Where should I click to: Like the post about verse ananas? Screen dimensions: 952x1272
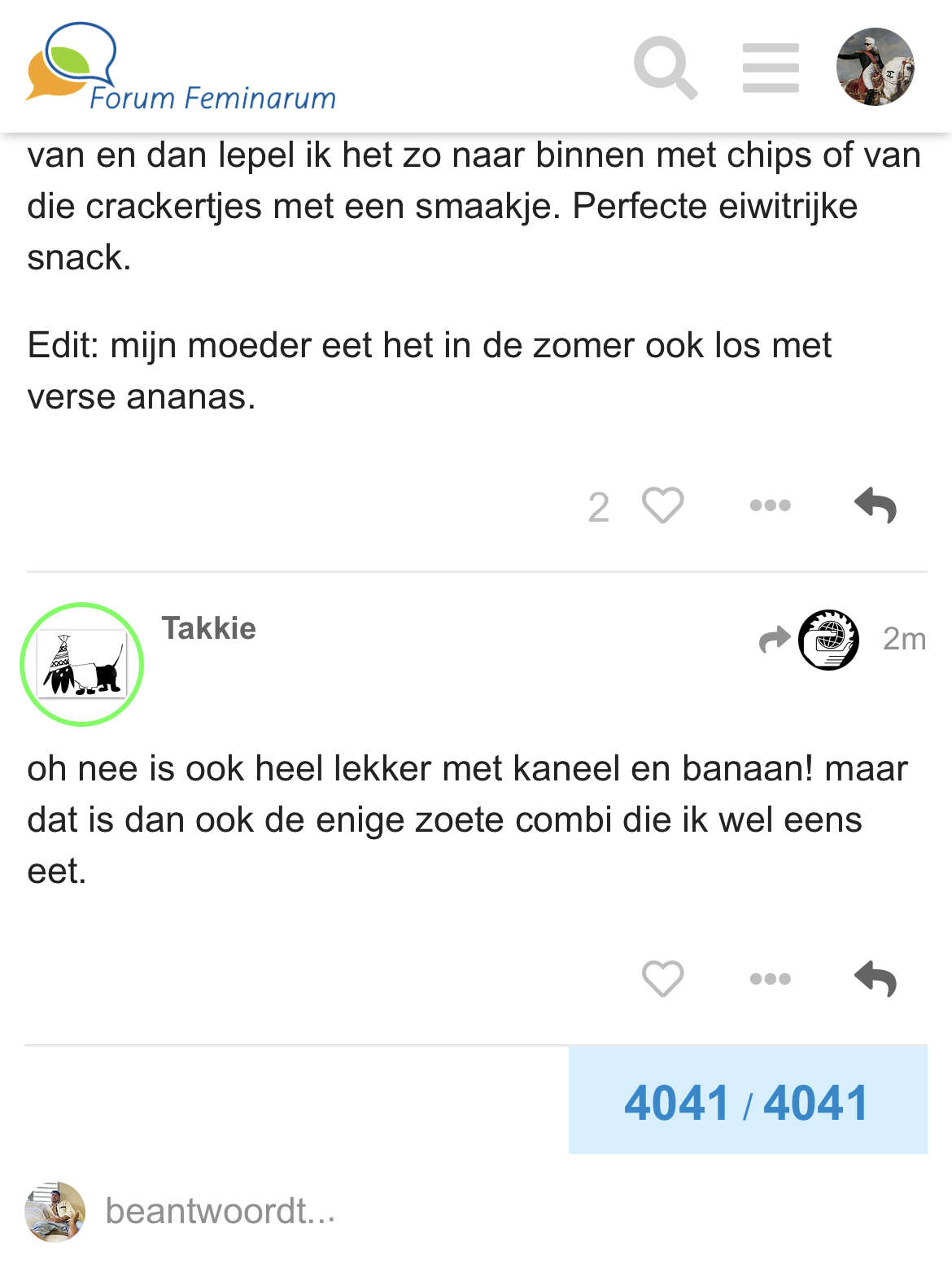click(x=662, y=505)
